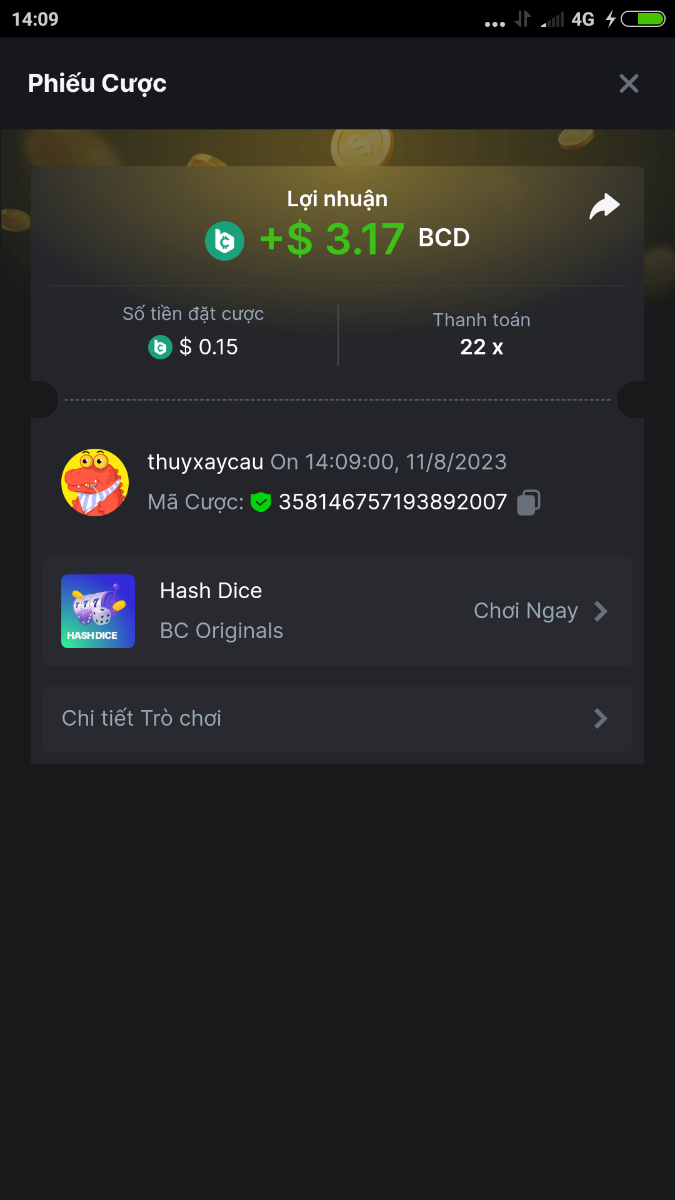
Task: Copy the bet ID number
Action: pos(529,502)
